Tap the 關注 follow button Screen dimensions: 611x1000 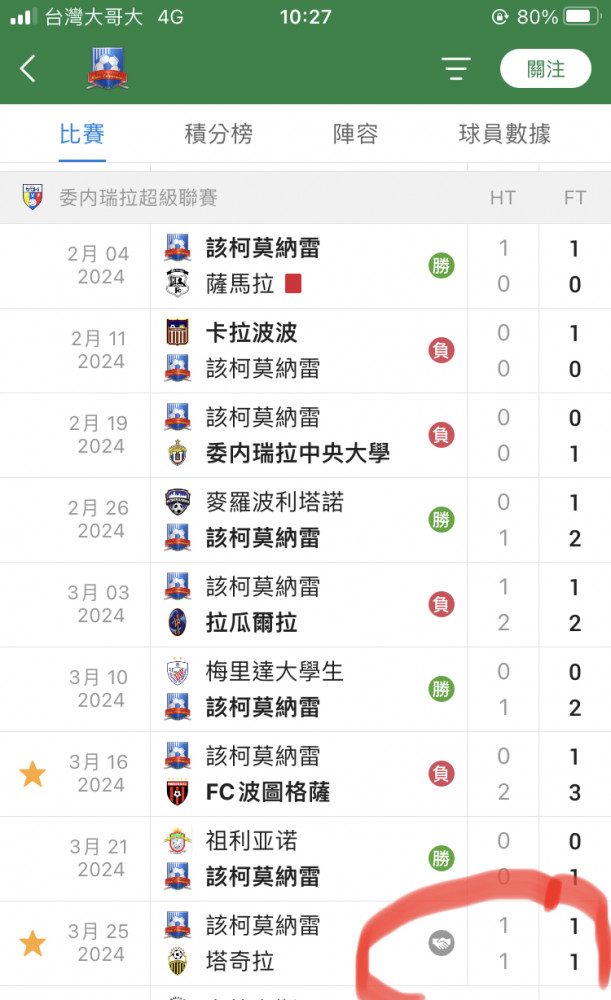[x=545, y=69]
